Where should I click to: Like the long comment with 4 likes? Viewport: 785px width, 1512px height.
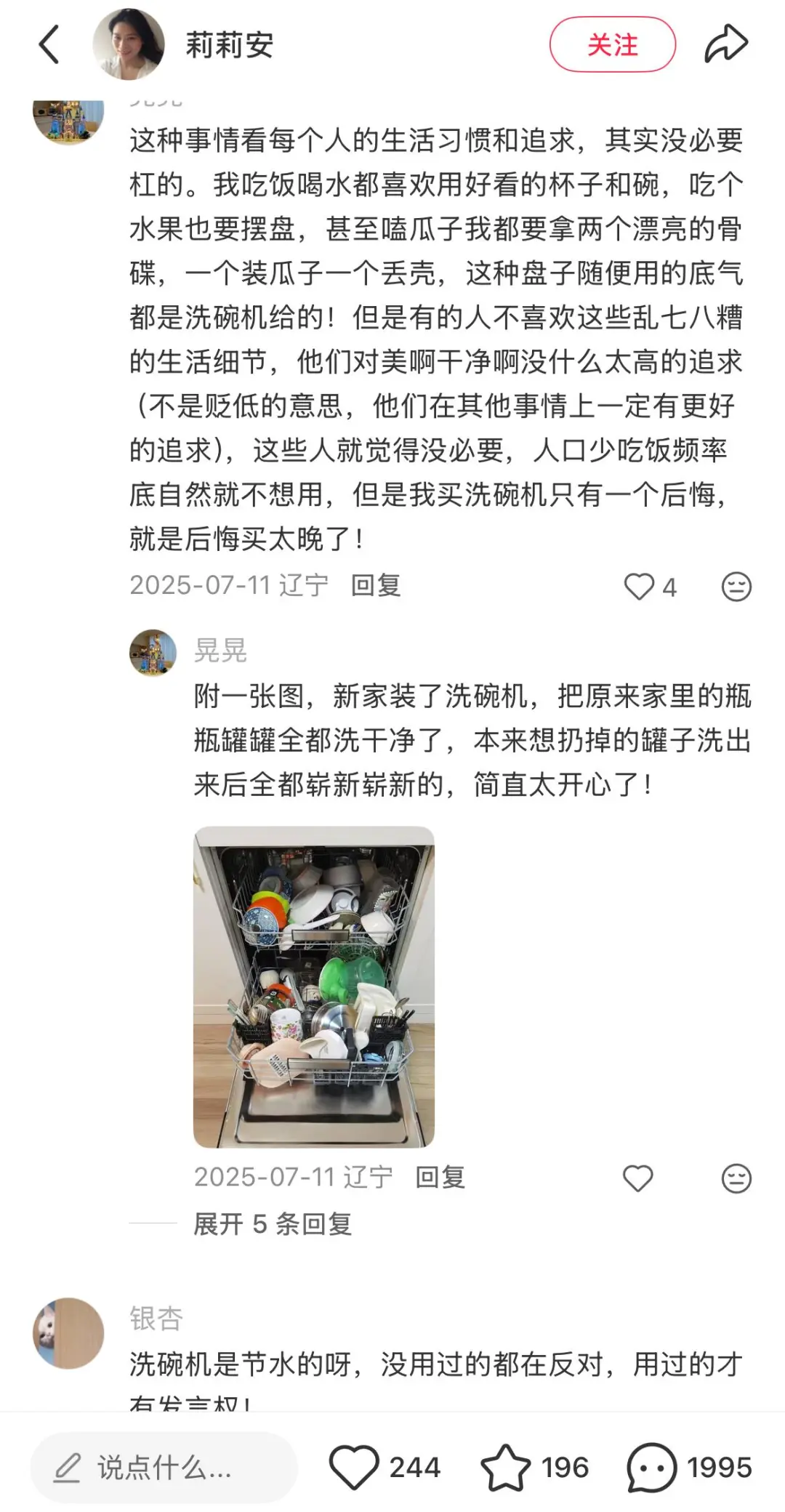coord(640,587)
